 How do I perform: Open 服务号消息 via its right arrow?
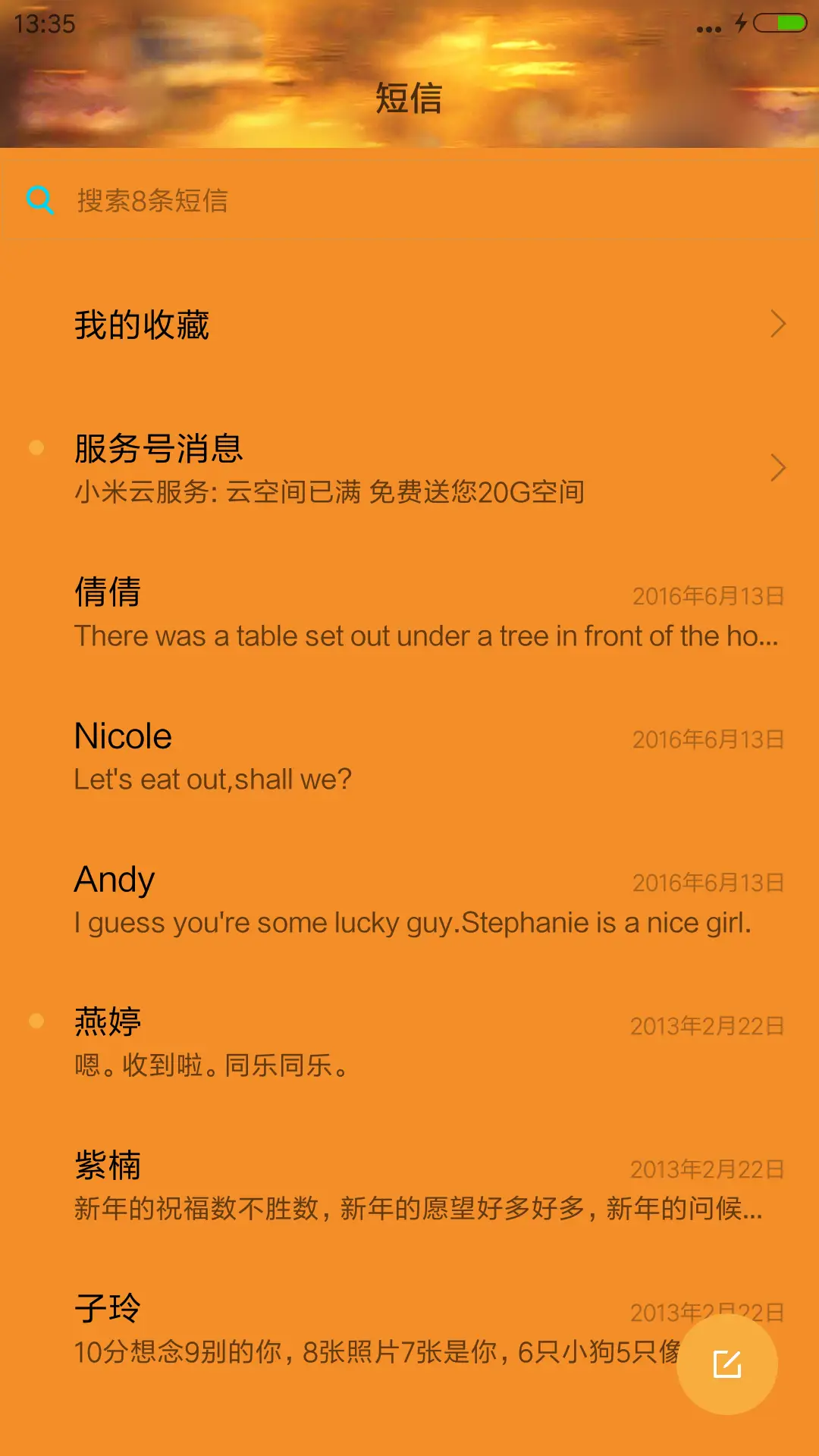(x=778, y=468)
